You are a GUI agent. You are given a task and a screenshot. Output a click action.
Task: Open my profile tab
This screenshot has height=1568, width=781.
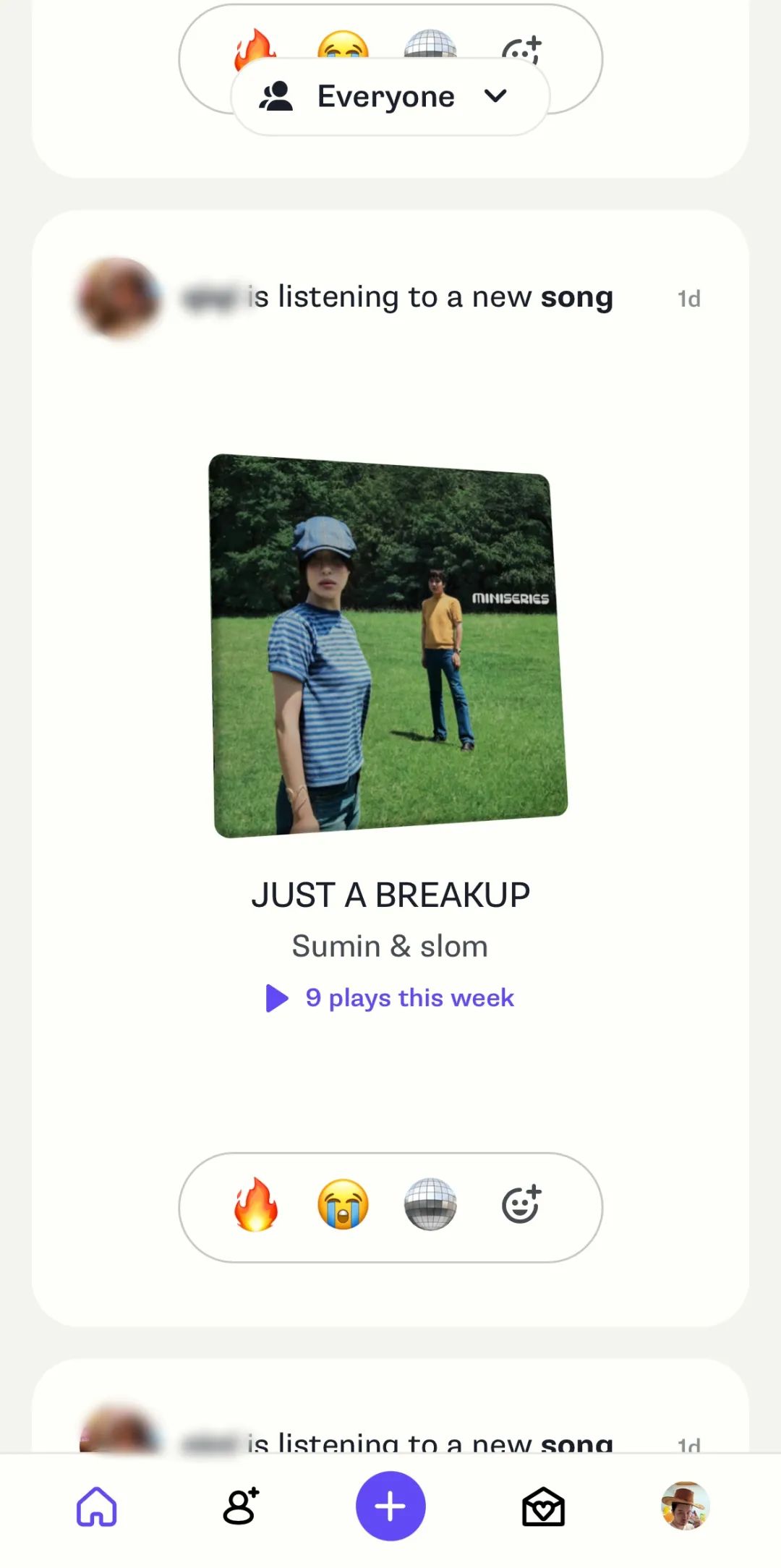click(685, 1507)
